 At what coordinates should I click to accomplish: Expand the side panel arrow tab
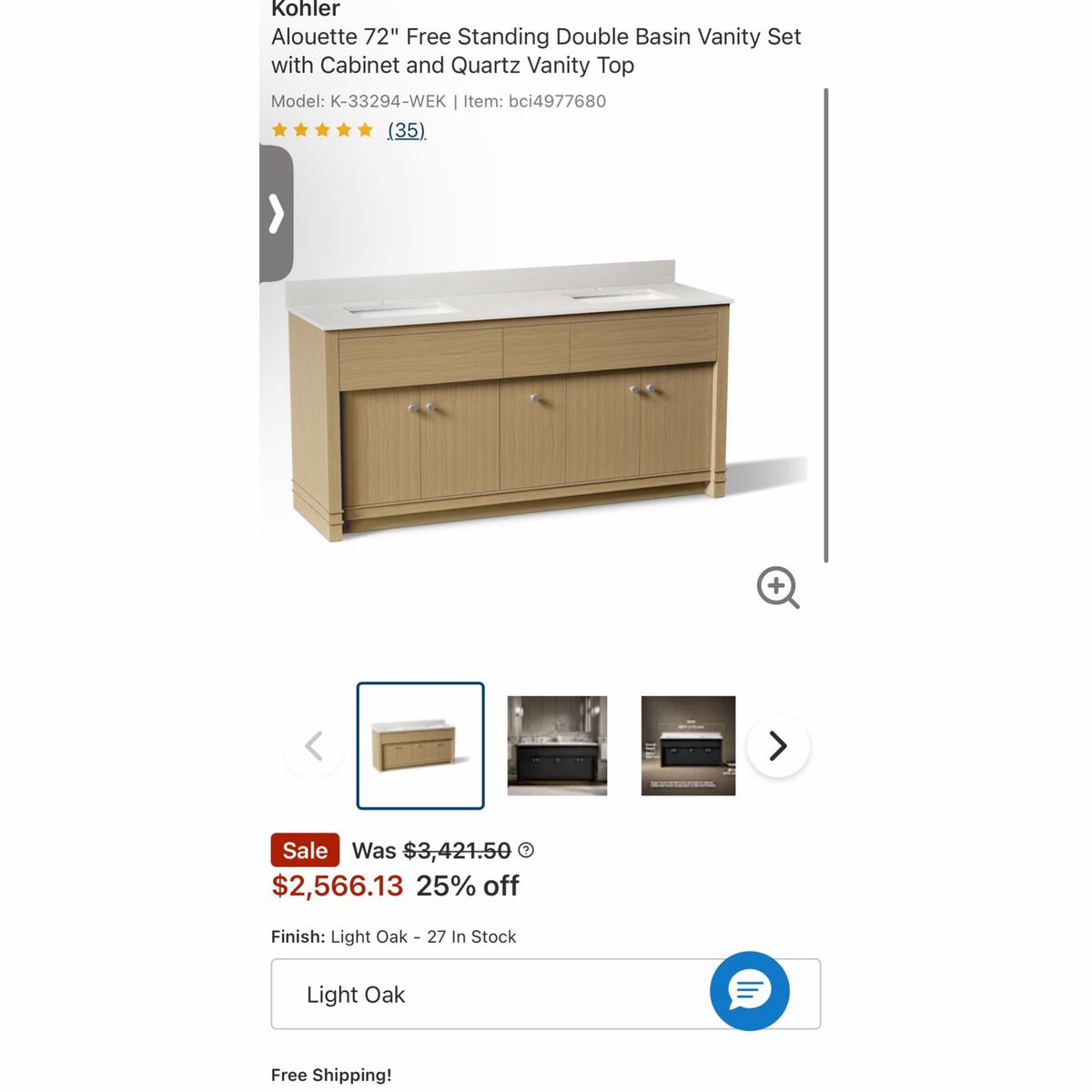click(277, 214)
